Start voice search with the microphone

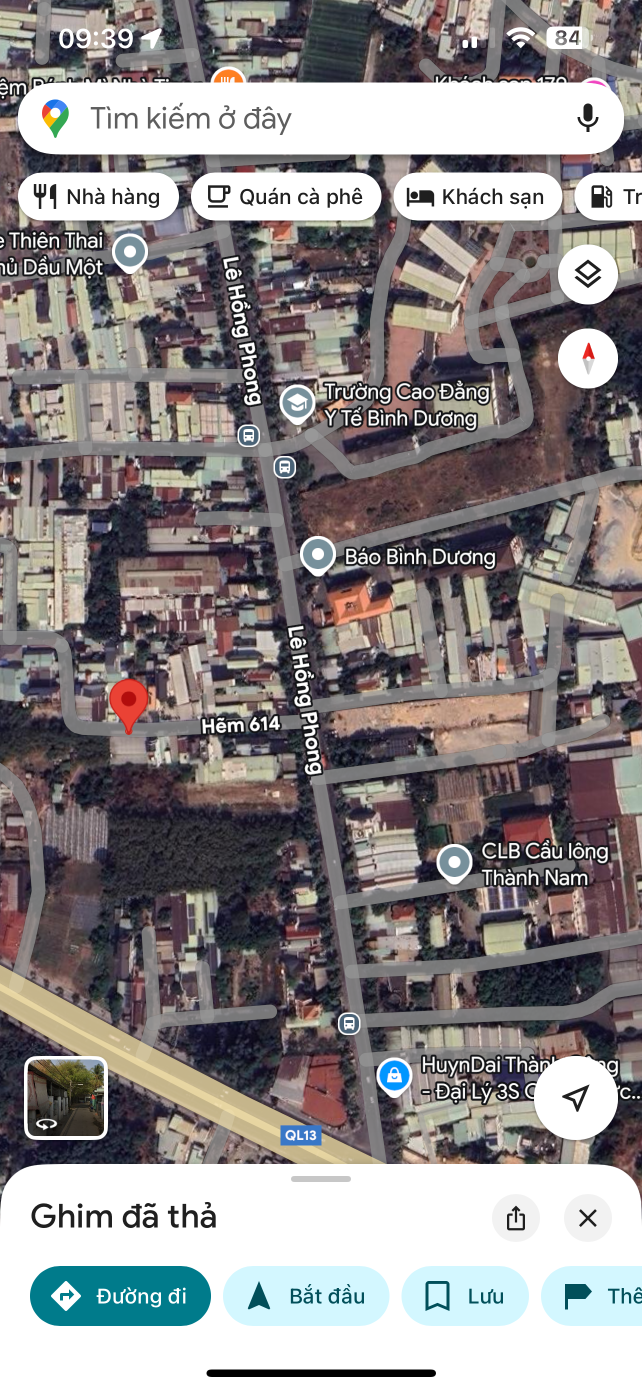[x=588, y=118]
